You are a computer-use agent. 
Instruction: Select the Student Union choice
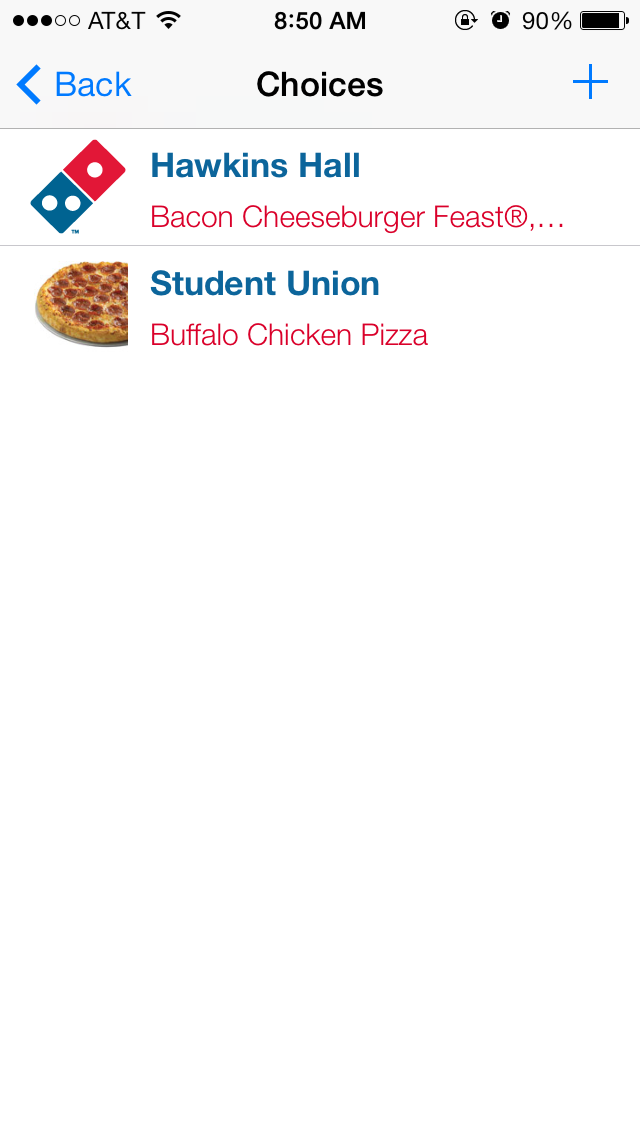(320, 306)
